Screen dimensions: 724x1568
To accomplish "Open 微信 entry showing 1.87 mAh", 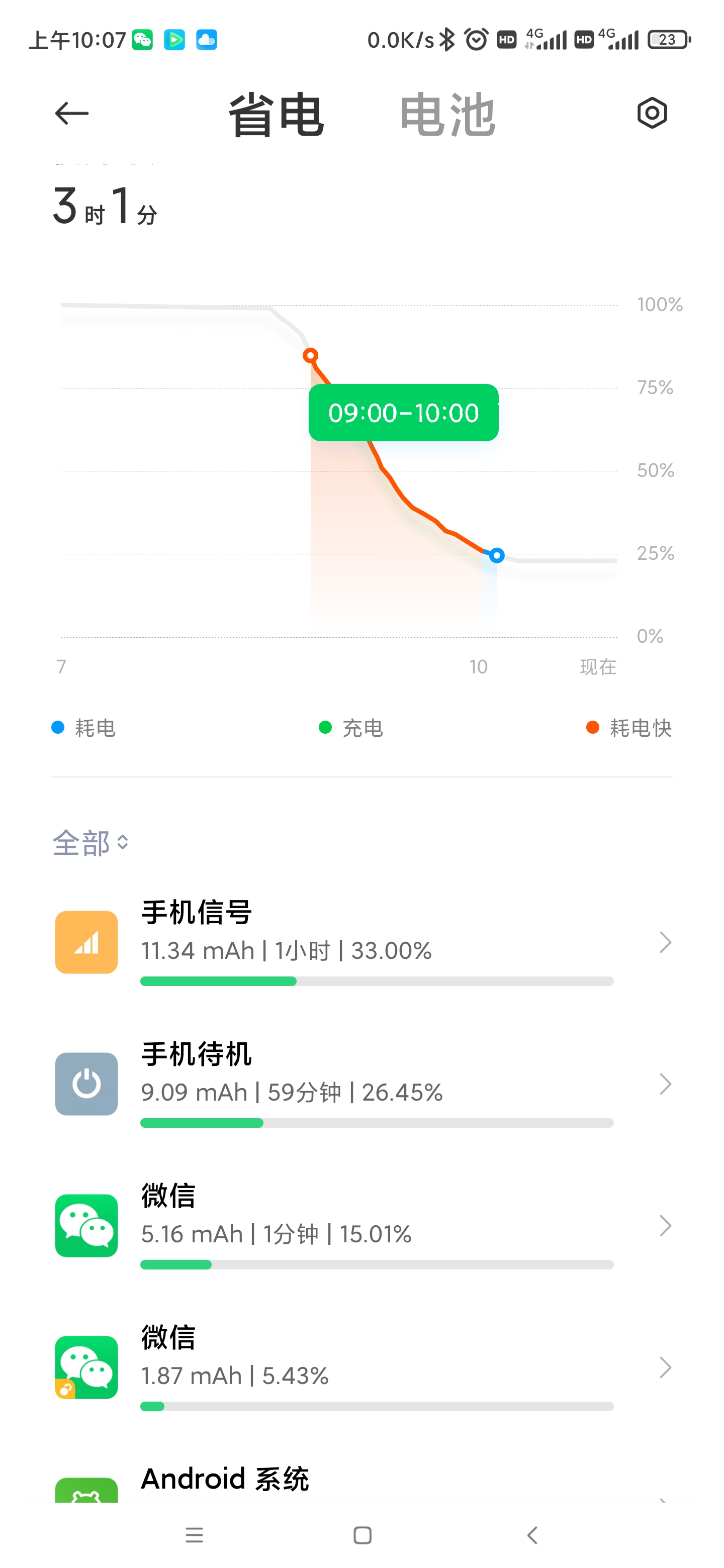I will point(361,1367).
